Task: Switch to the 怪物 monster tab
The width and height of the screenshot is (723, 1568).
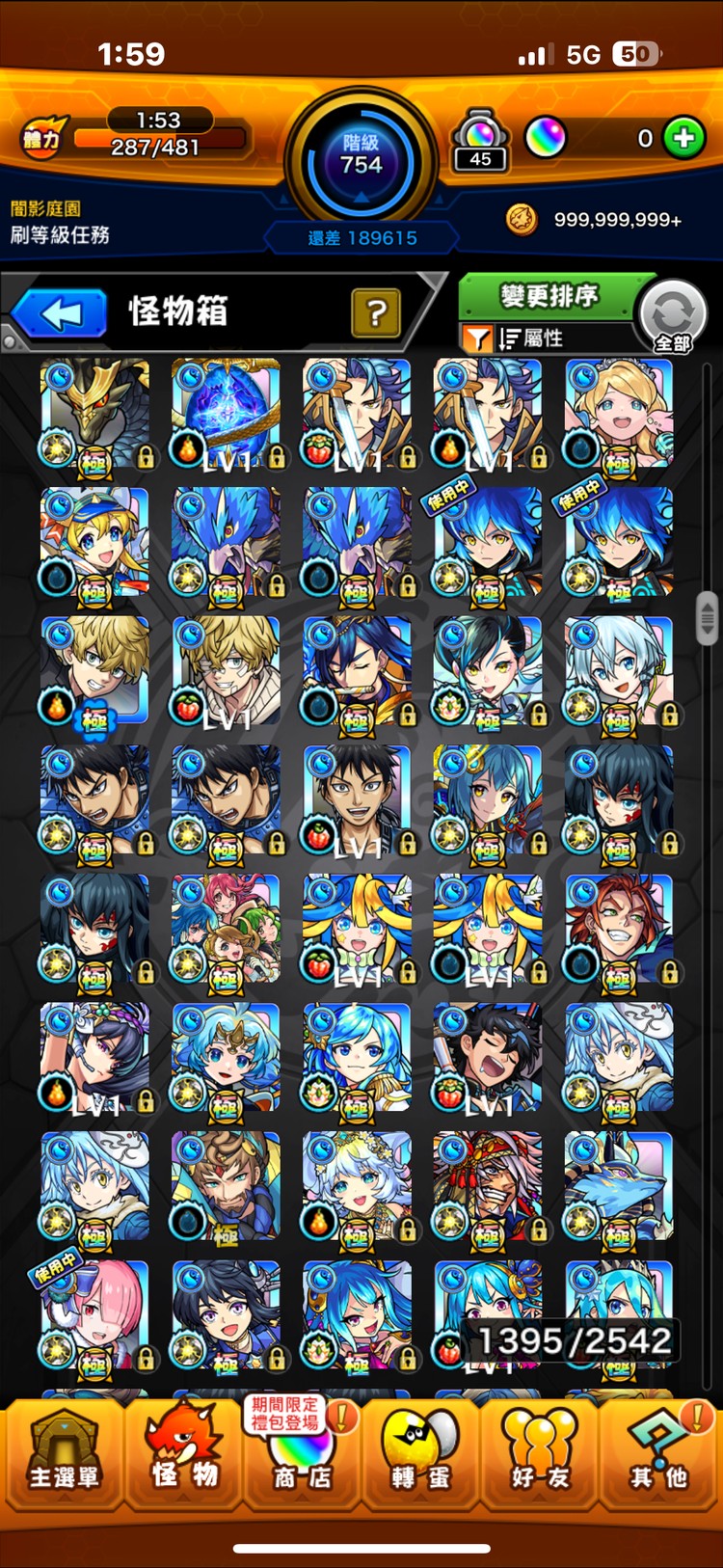Action: click(x=183, y=1454)
